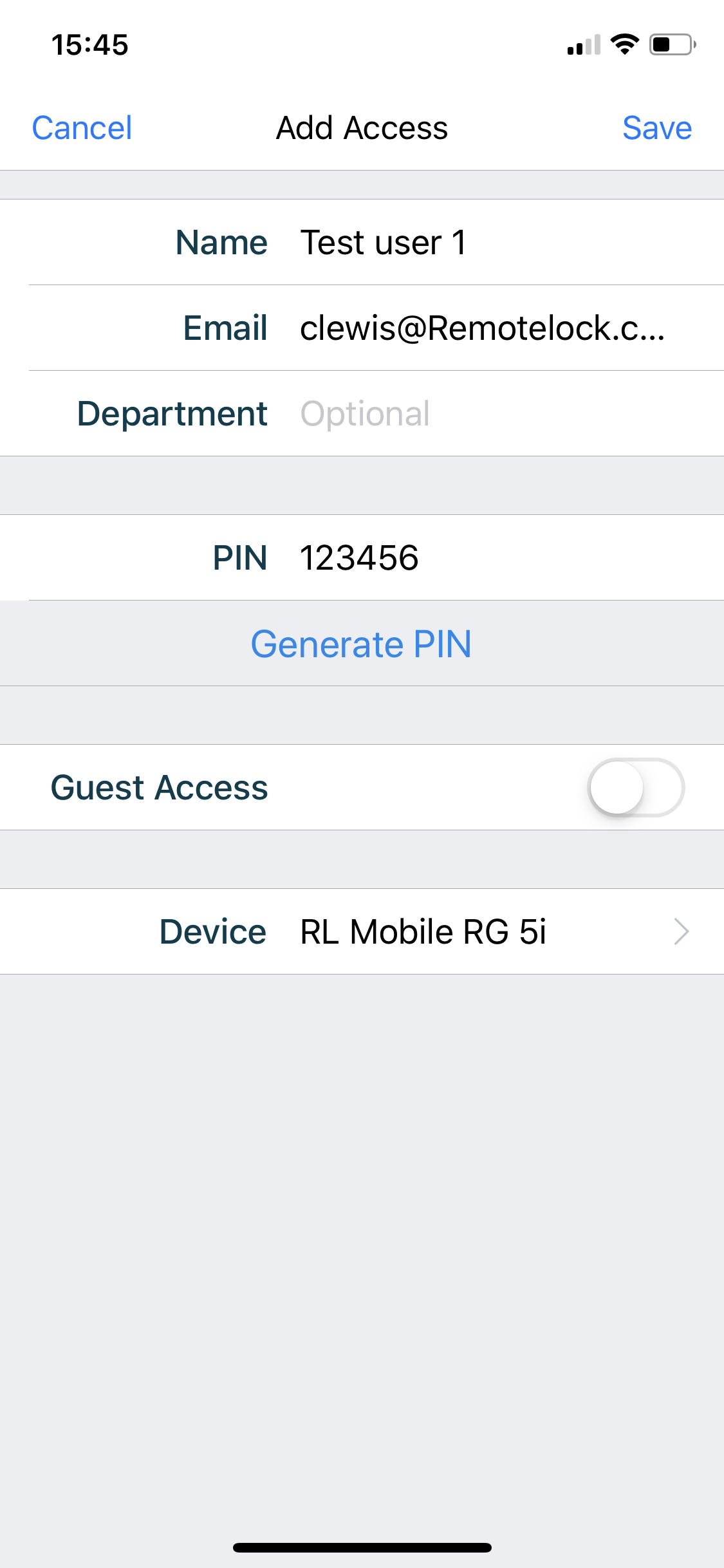The height and width of the screenshot is (1568, 724).
Task: Tap Generate PIN
Action: pyautogui.click(x=362, y=643)
